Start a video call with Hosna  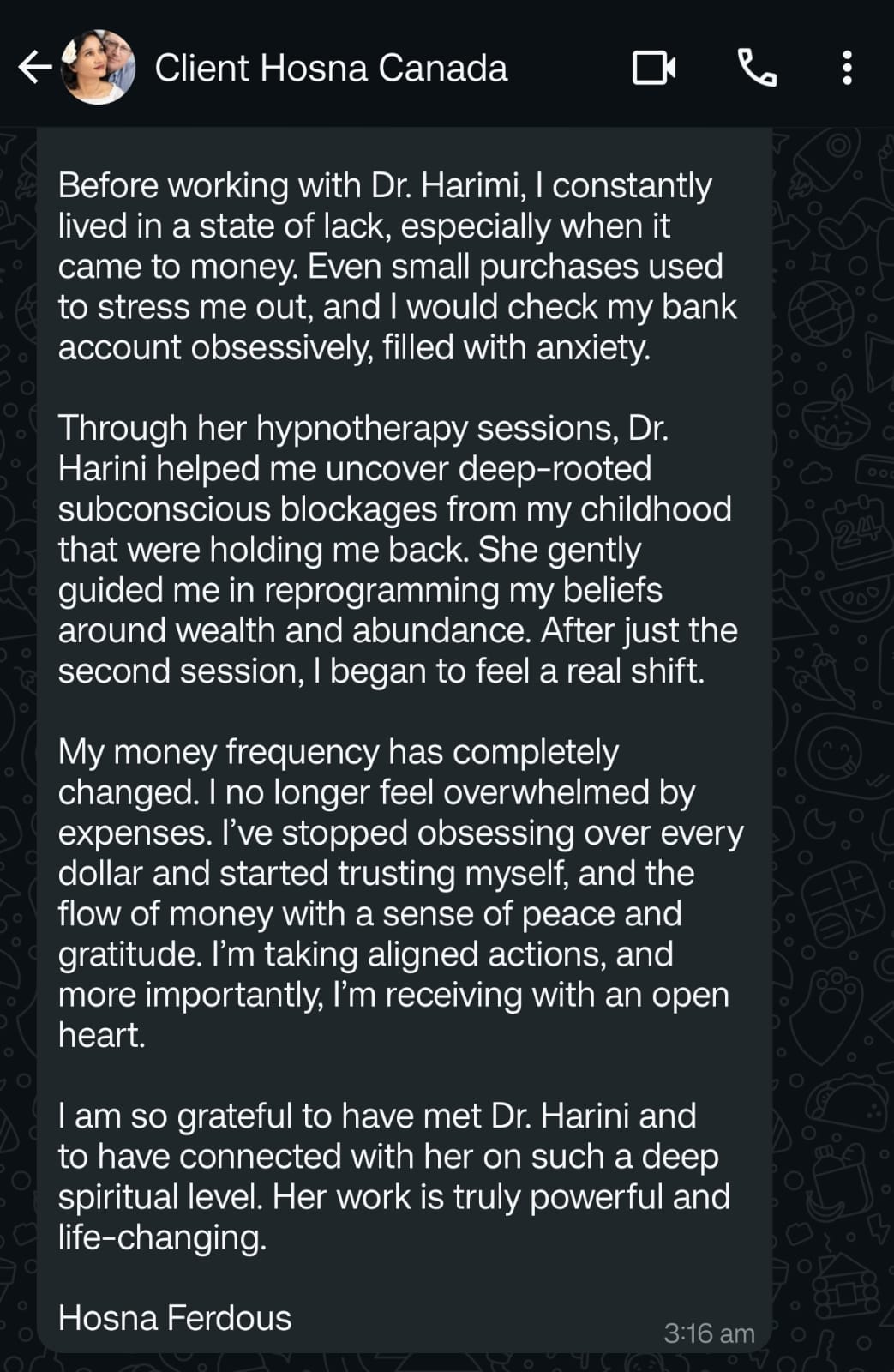coord(654,68)
